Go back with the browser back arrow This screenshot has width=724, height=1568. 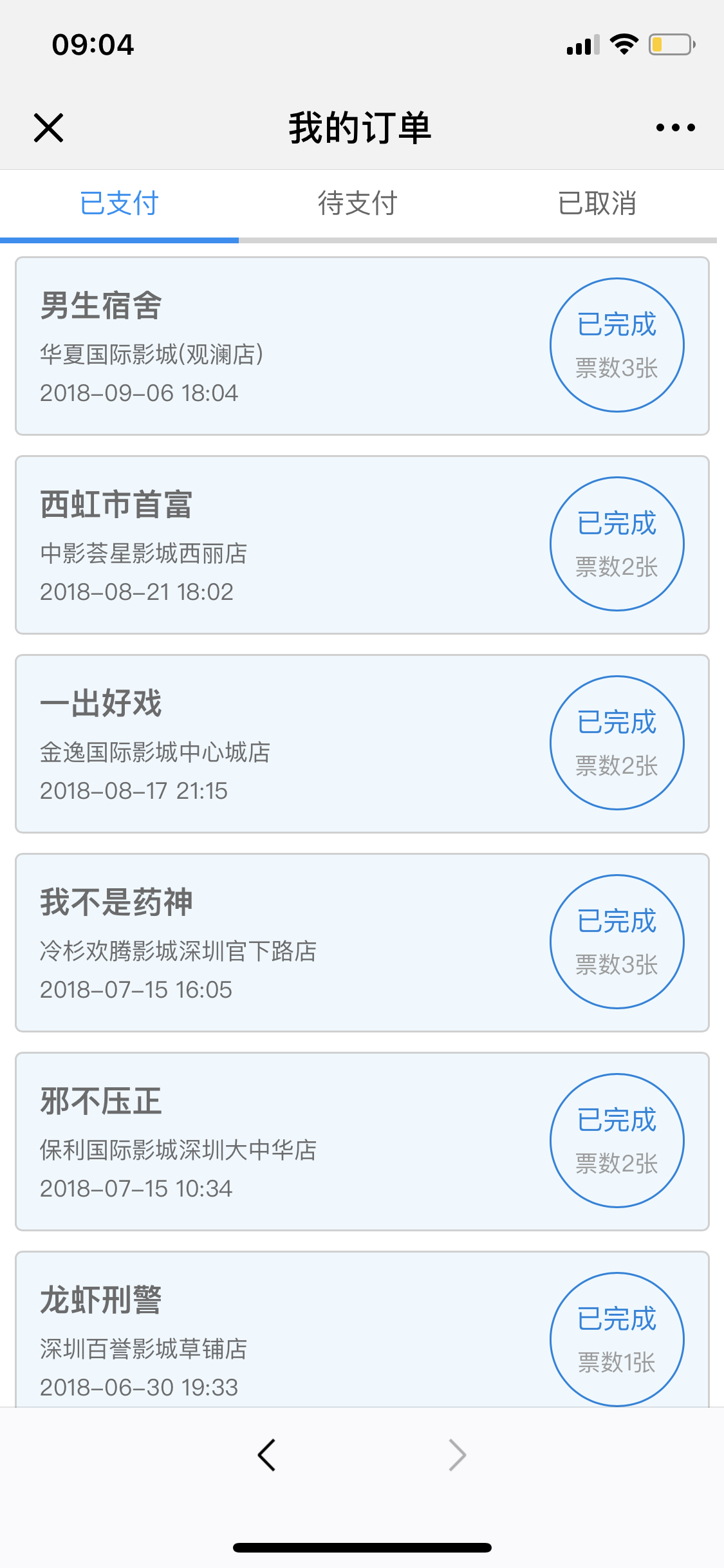(x=266, y=1455)
